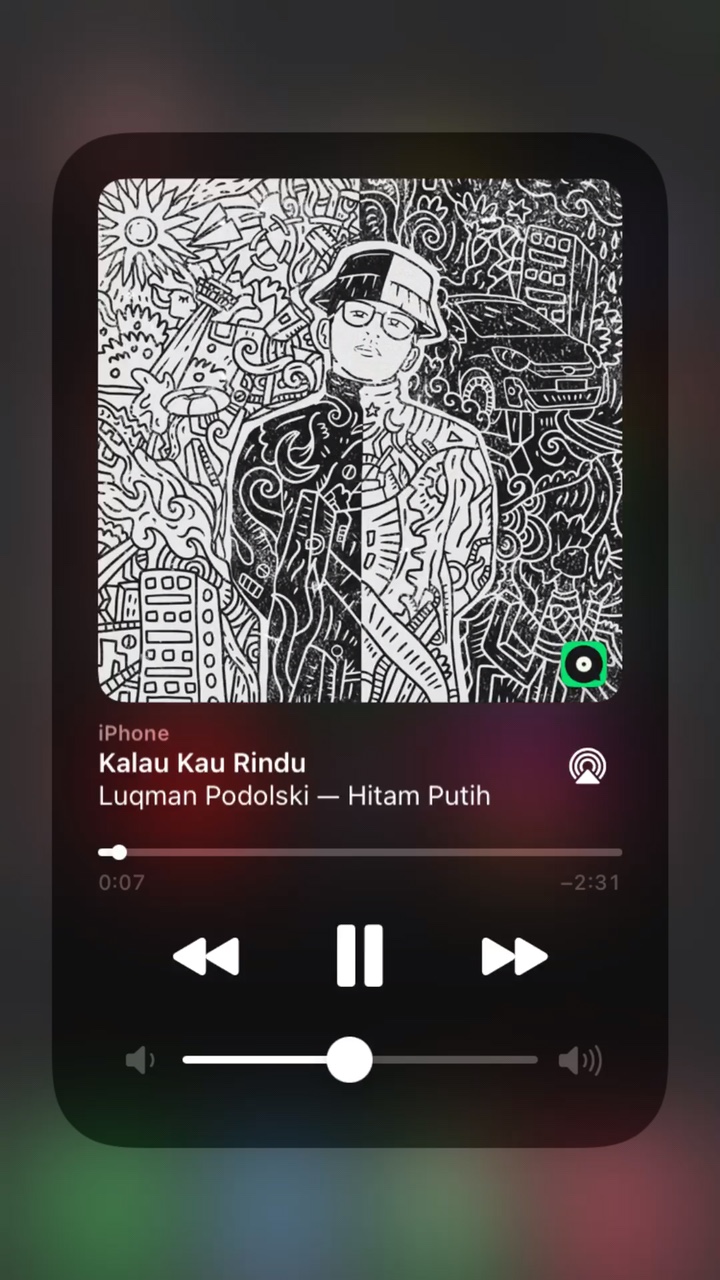This screenshot has height=1280, width=720.
Task: Tap the playback progress bar
Action: pyautogui.click(x=360, y=852)
